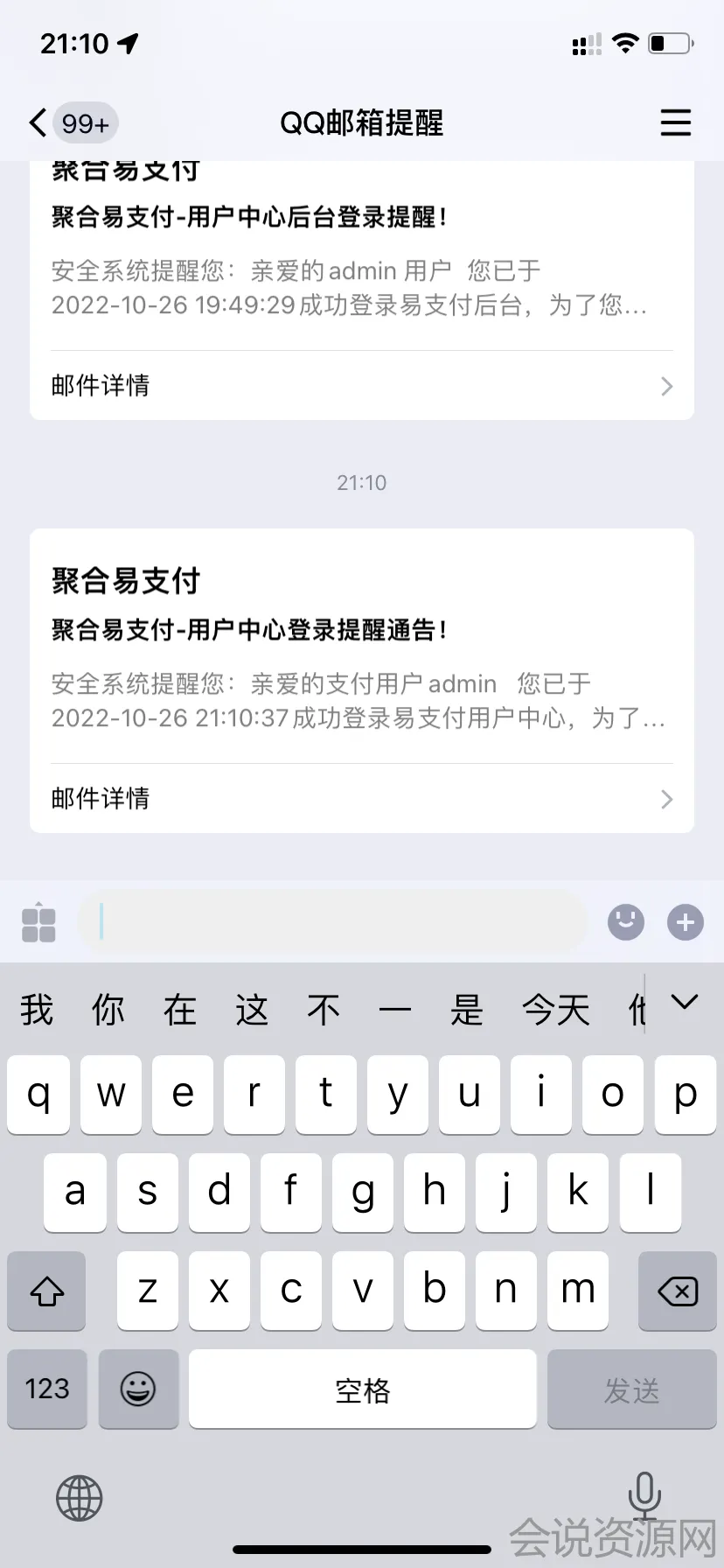Open 邮件详情 for the 用户中心登录提醒通告 email

coord(362,799)
